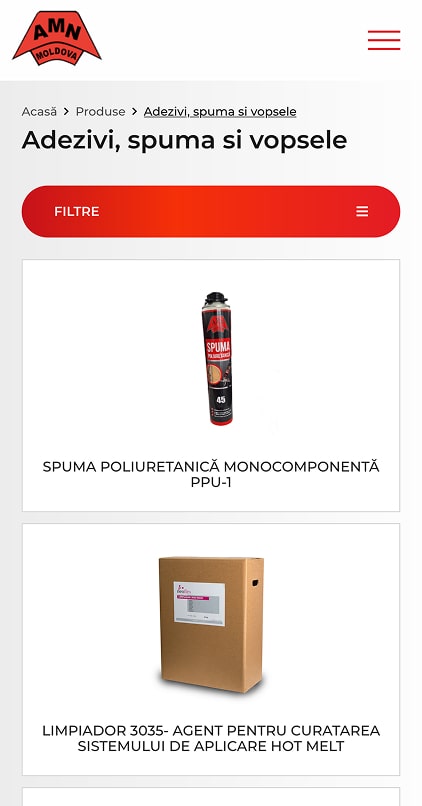Open the Produse breadcrumb link
The width and height of the screenshot is (422, 806).
click(100, 112)
